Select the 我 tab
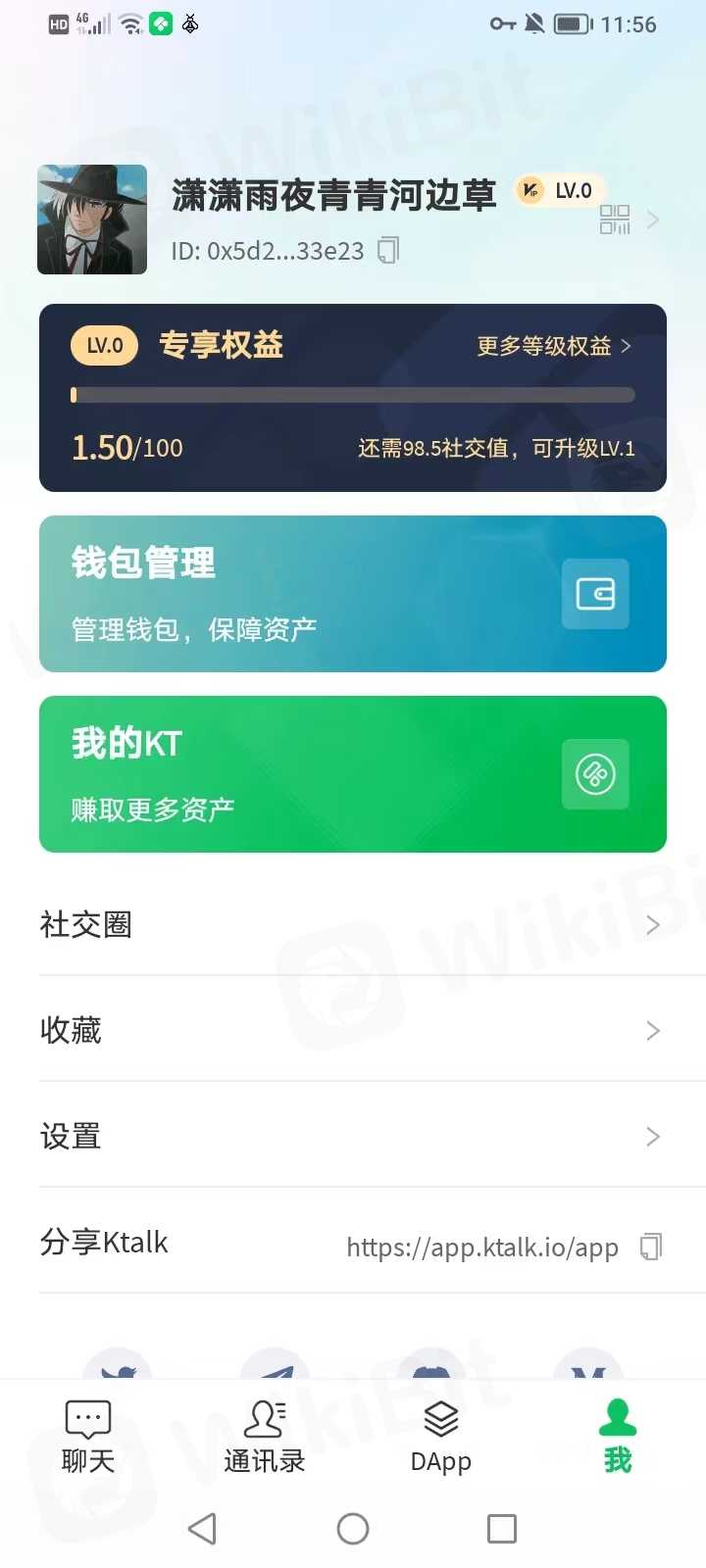 [x=618, y=1437]
